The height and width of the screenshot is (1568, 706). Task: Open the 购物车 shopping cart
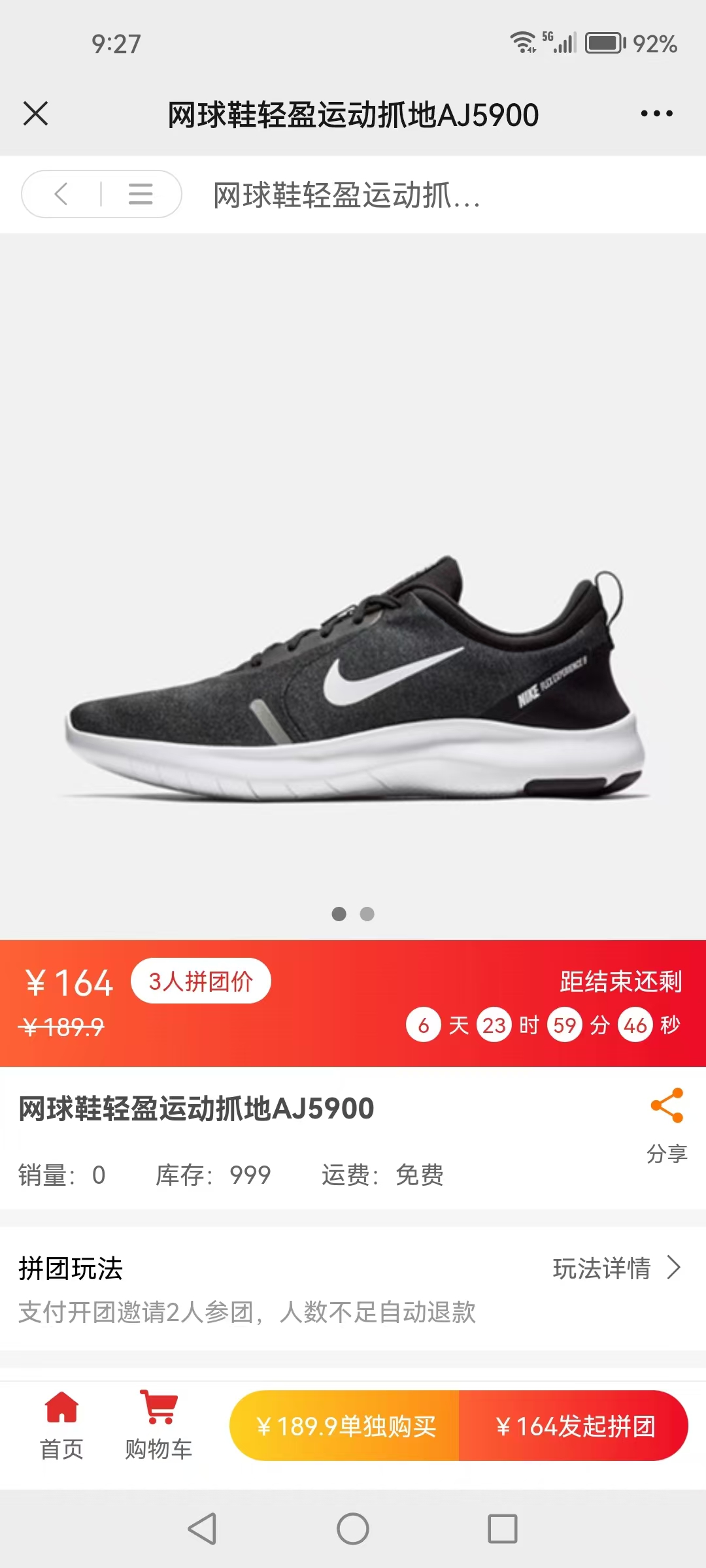click(158, 1425)
